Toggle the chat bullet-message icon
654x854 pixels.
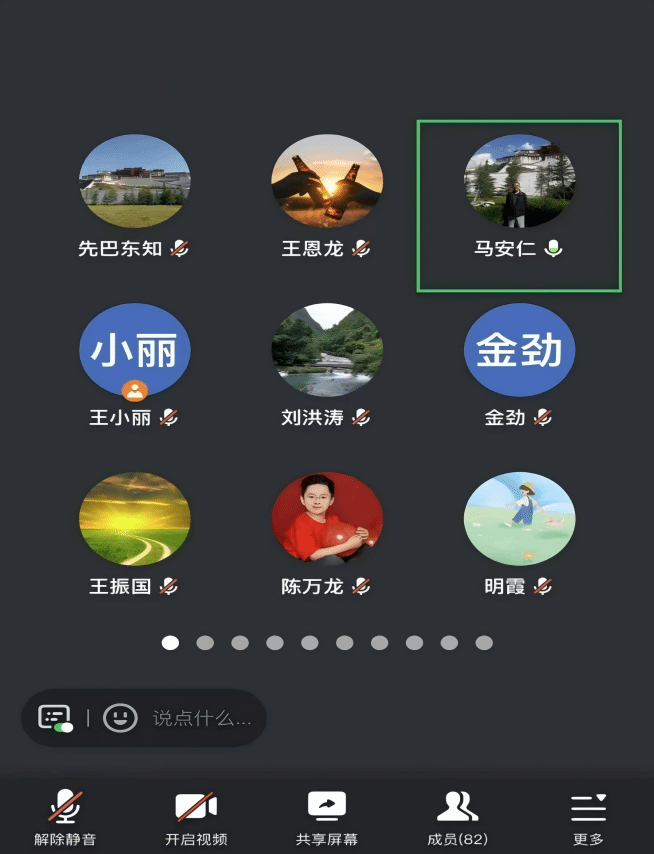tap(55, 718)
